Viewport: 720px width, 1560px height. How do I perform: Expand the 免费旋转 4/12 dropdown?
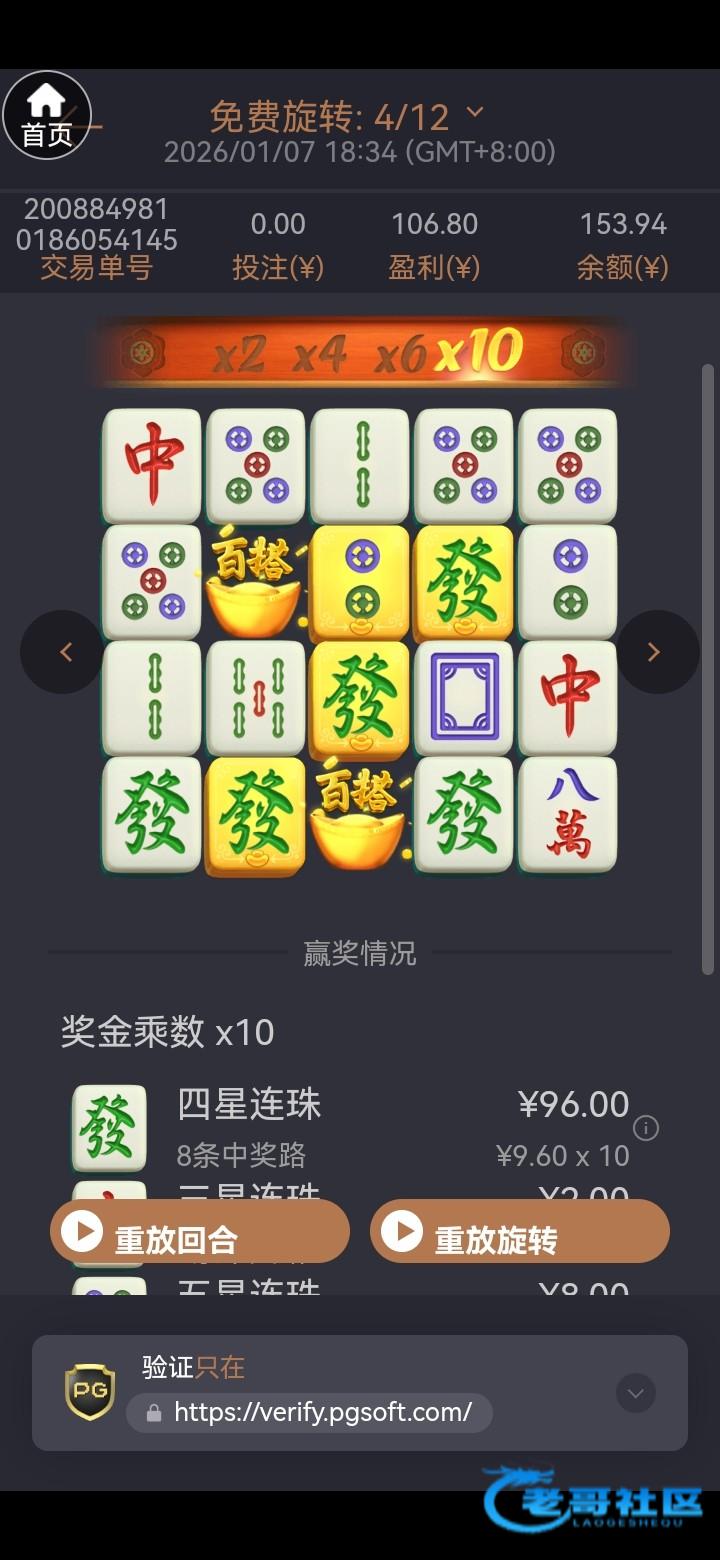tap(475, 112)
